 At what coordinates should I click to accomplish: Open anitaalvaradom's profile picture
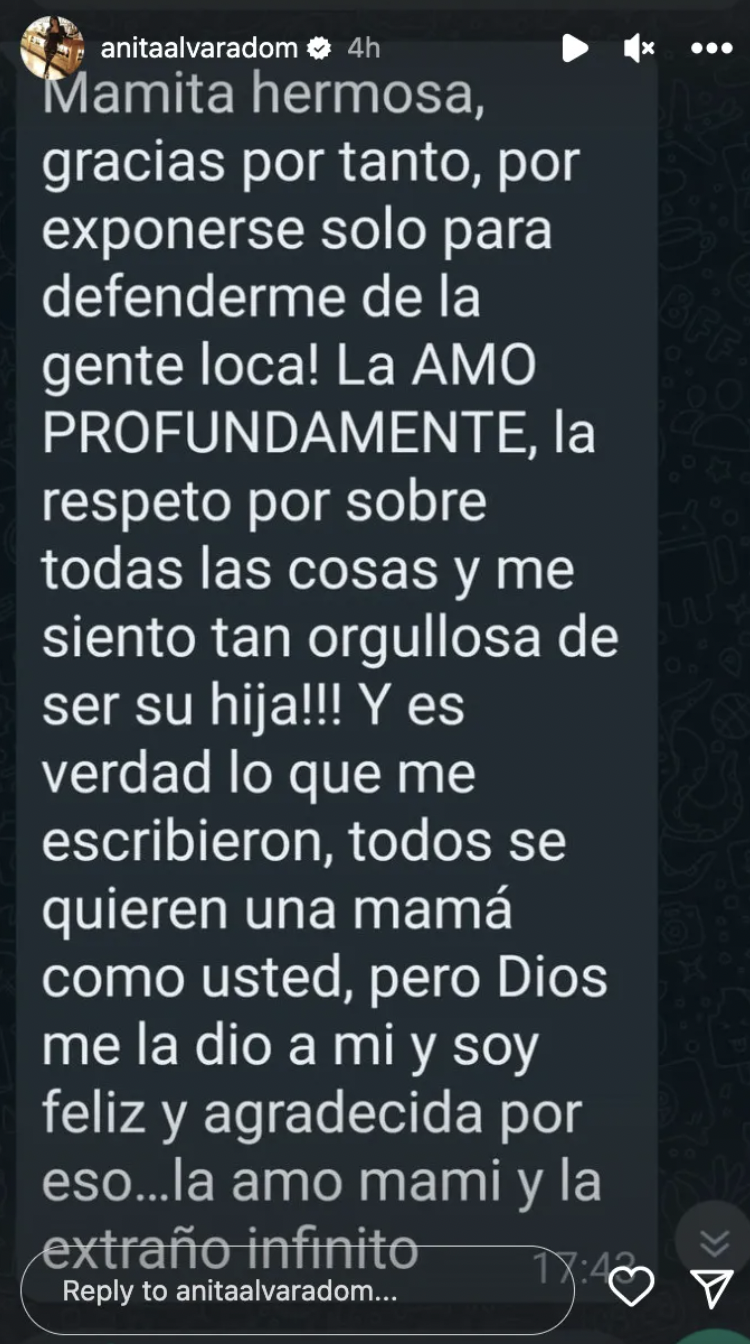[x=52, y=47]
